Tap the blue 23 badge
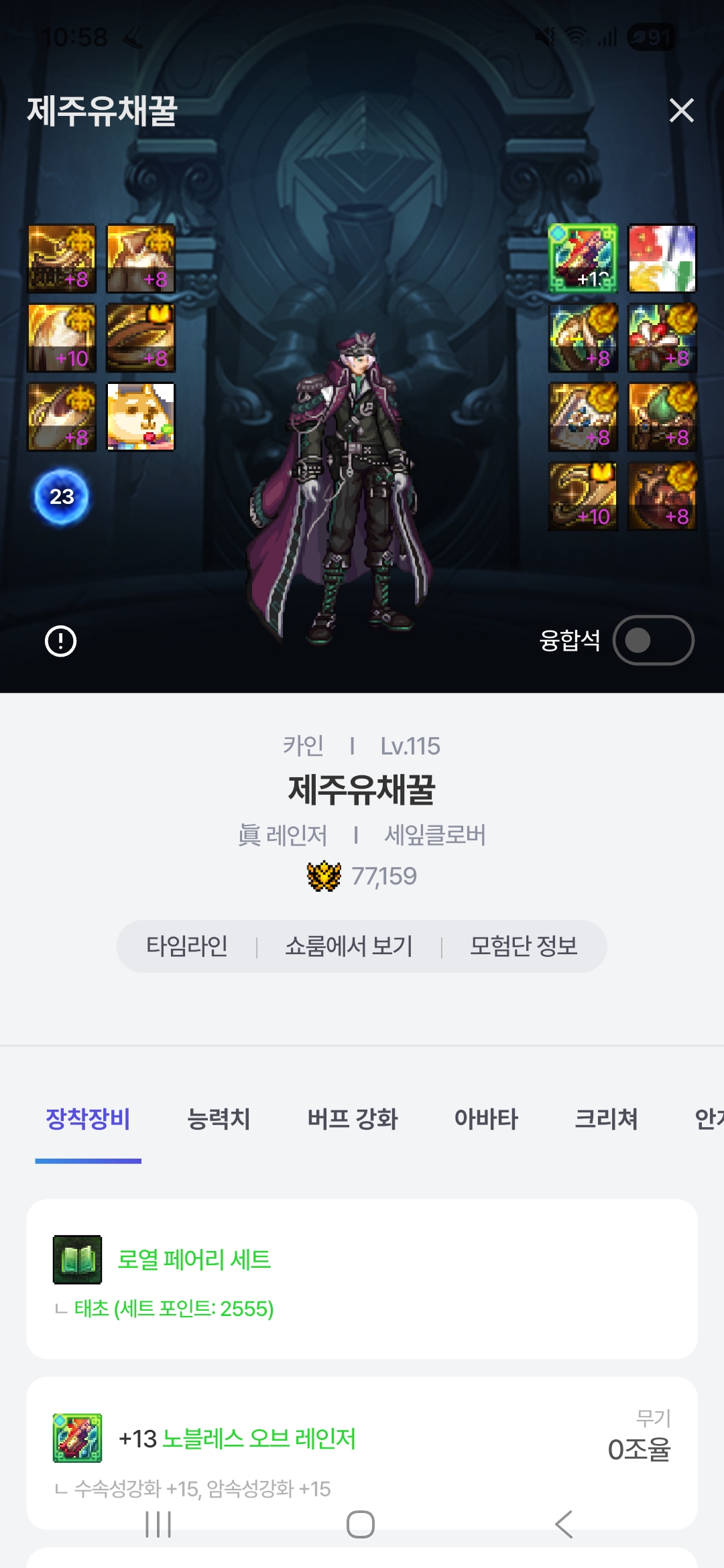724x1568 pixels. click(61, 497)
